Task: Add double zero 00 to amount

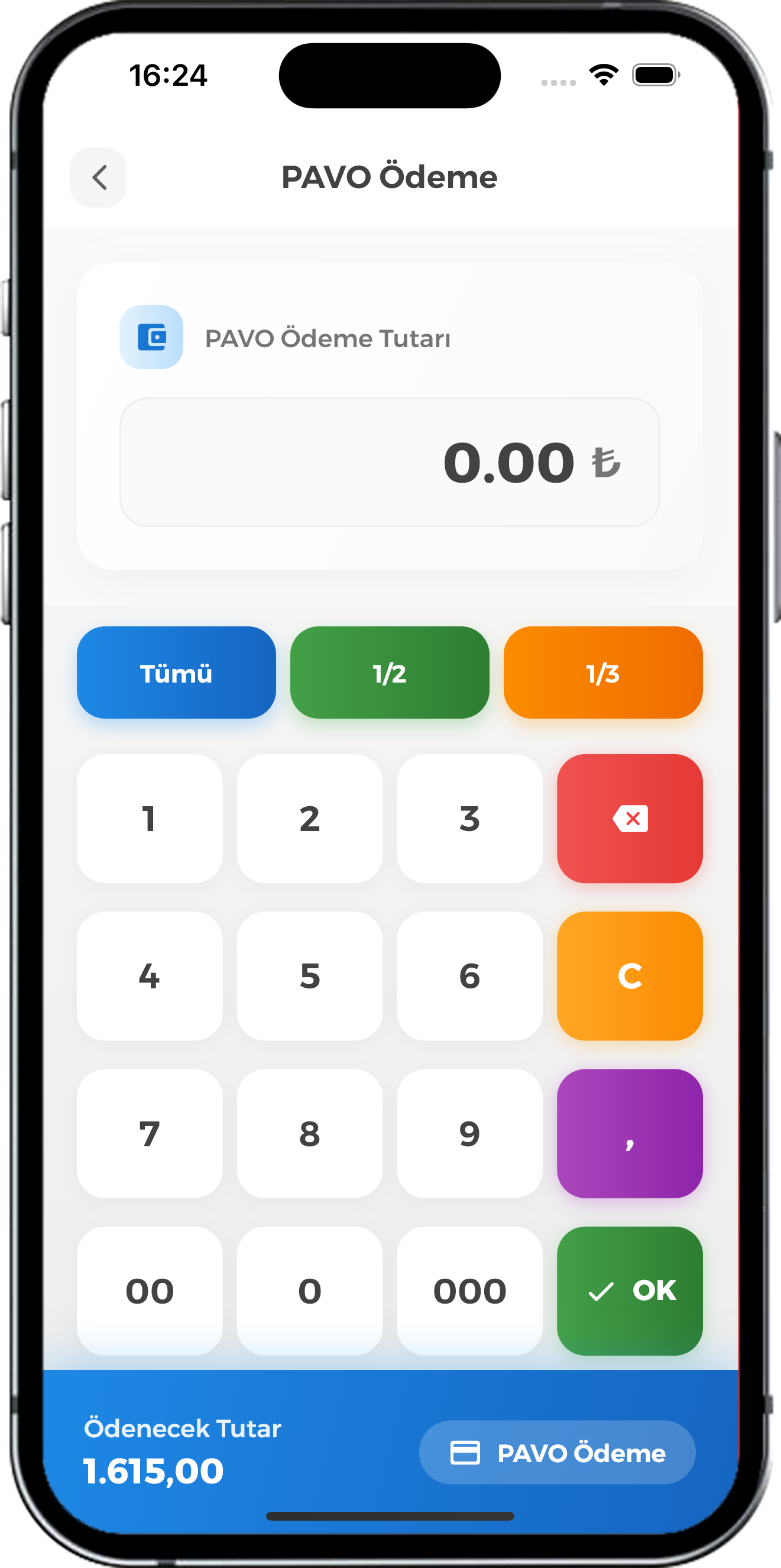Action: [x=150, y=1291]
